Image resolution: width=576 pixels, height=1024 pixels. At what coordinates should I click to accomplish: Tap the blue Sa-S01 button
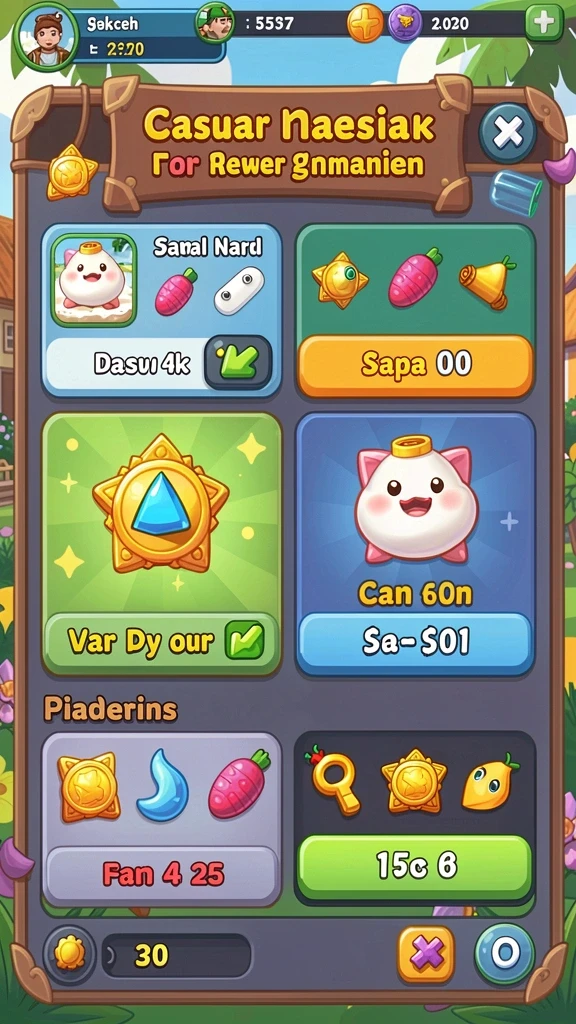[415, 643]
